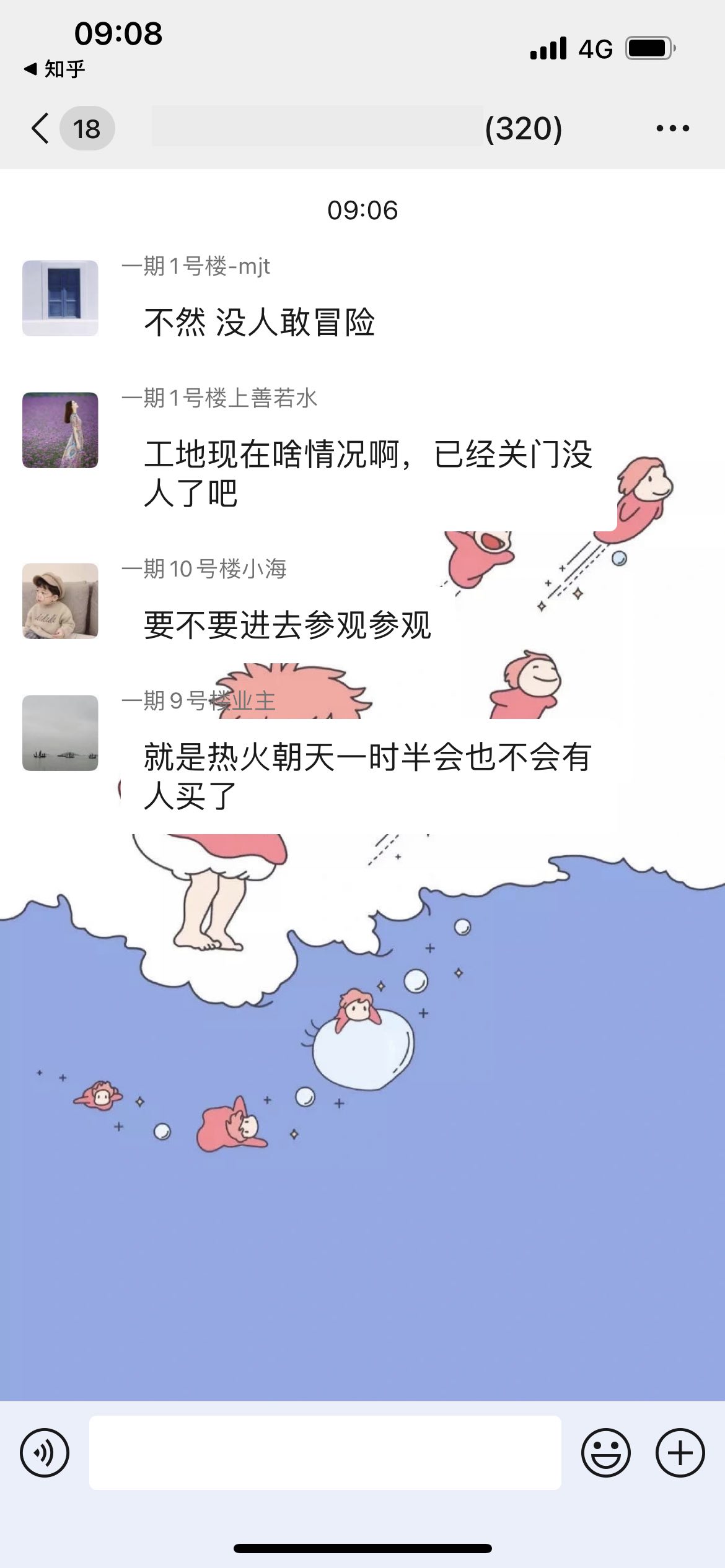Open the group chat options menu
Image resolution: width=725 pixels, height=1568 pixels.
672,129
